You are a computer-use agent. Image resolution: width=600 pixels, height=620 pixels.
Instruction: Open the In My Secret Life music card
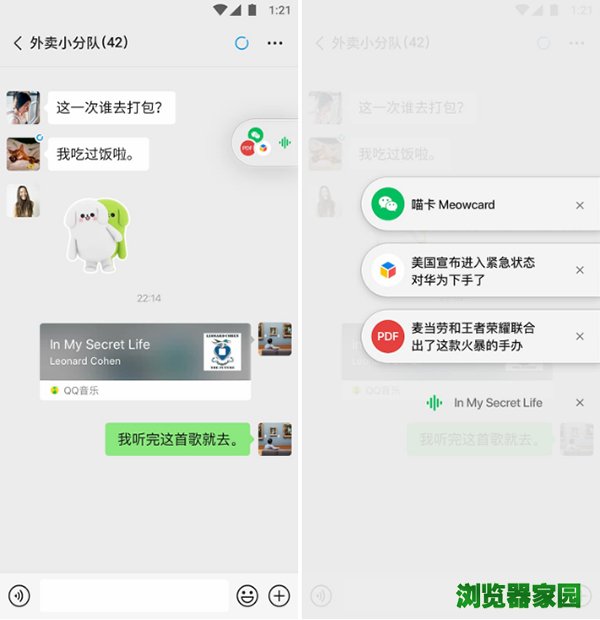pyautogui.click(x=145, y=352)
